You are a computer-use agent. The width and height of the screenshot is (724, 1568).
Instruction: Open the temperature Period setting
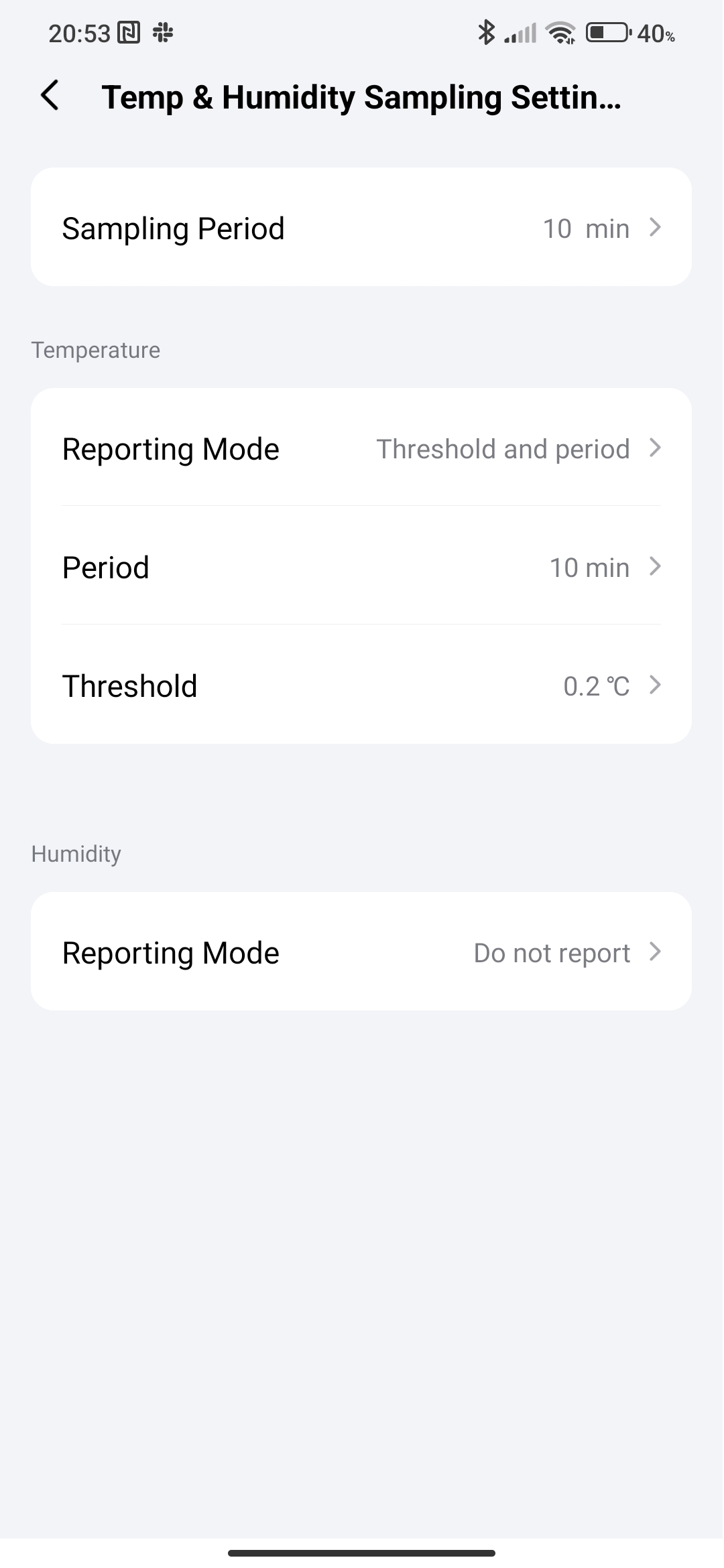point(361,567)
